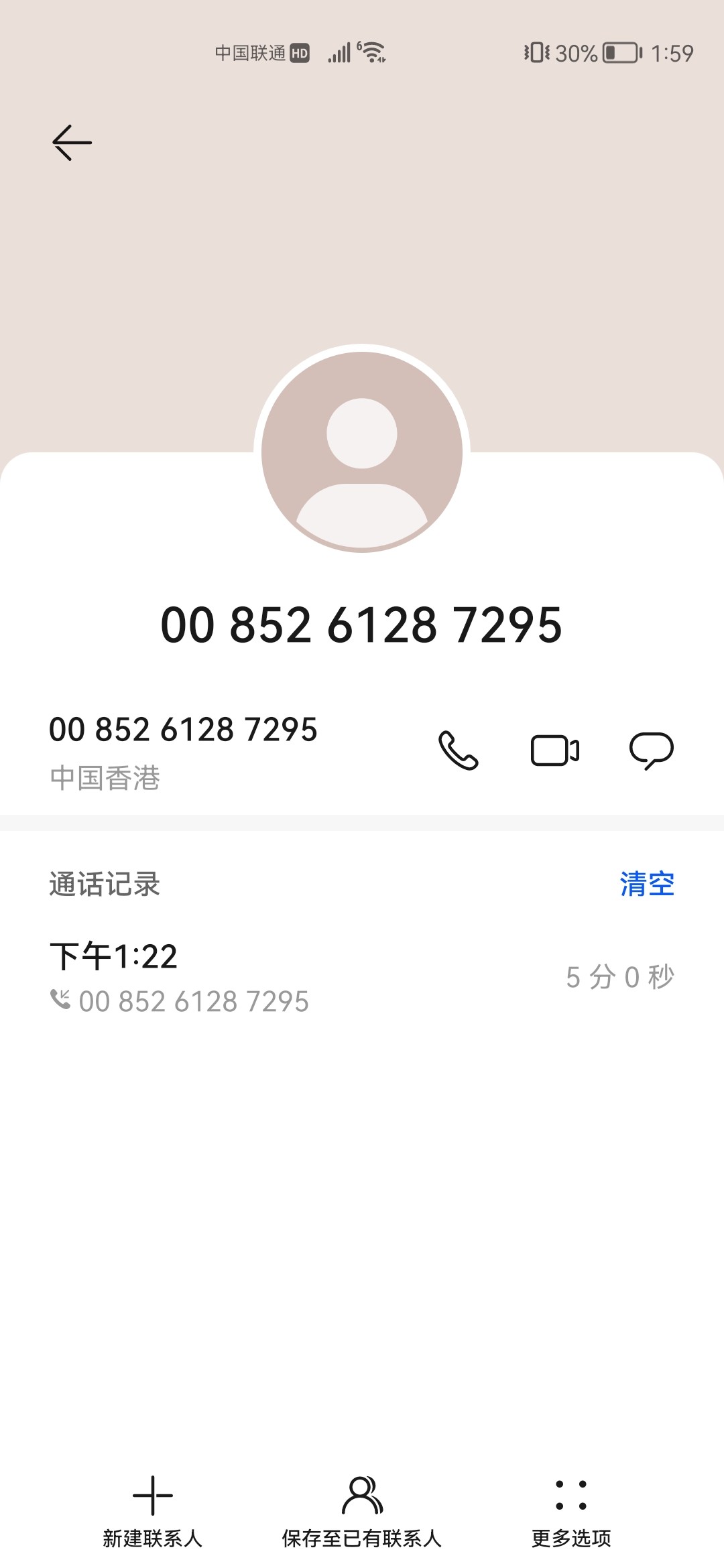Open the contact's avatar picture

(x=362, y=449)
